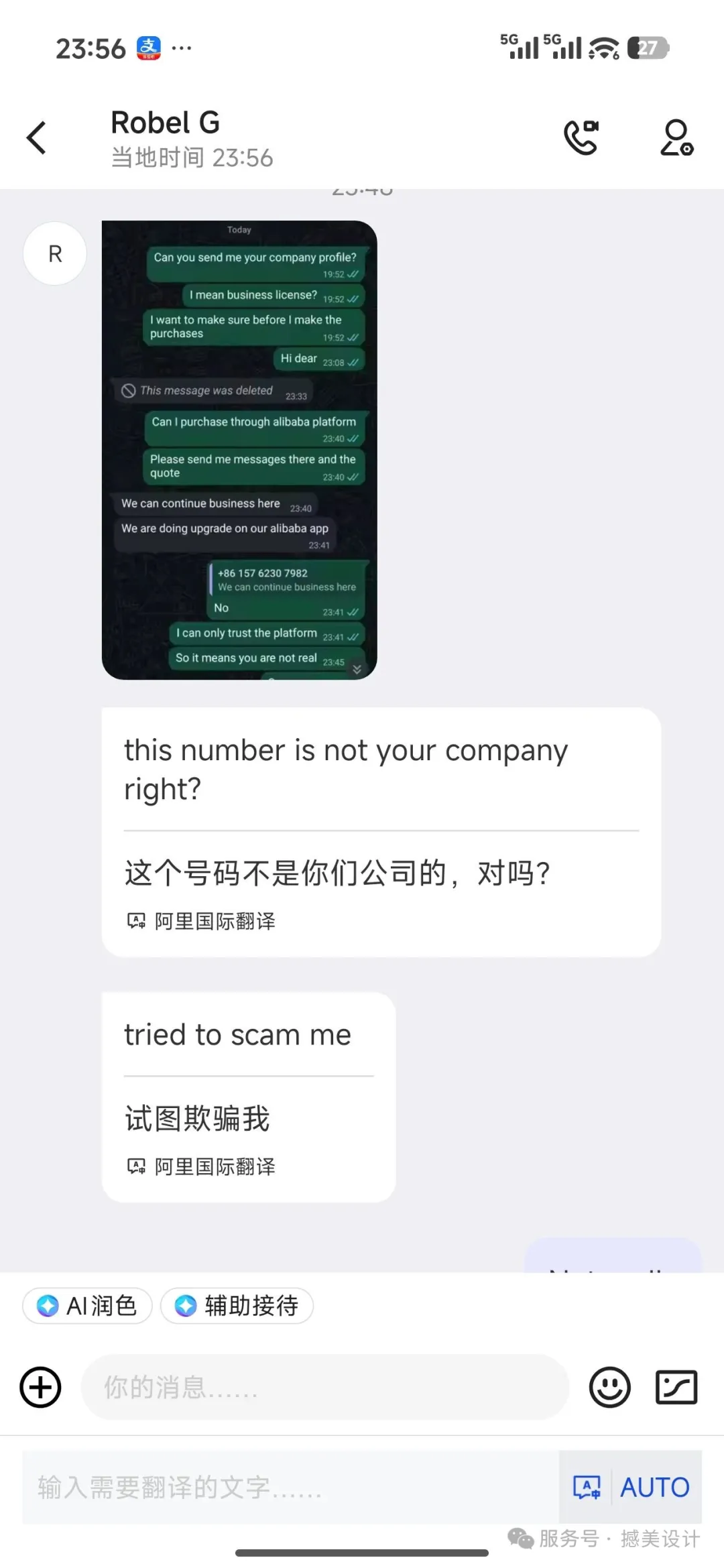This screenshot has height=1568, width=724.
Task: Tap Robel G's R avatar
Action: [x=55, y=253]
